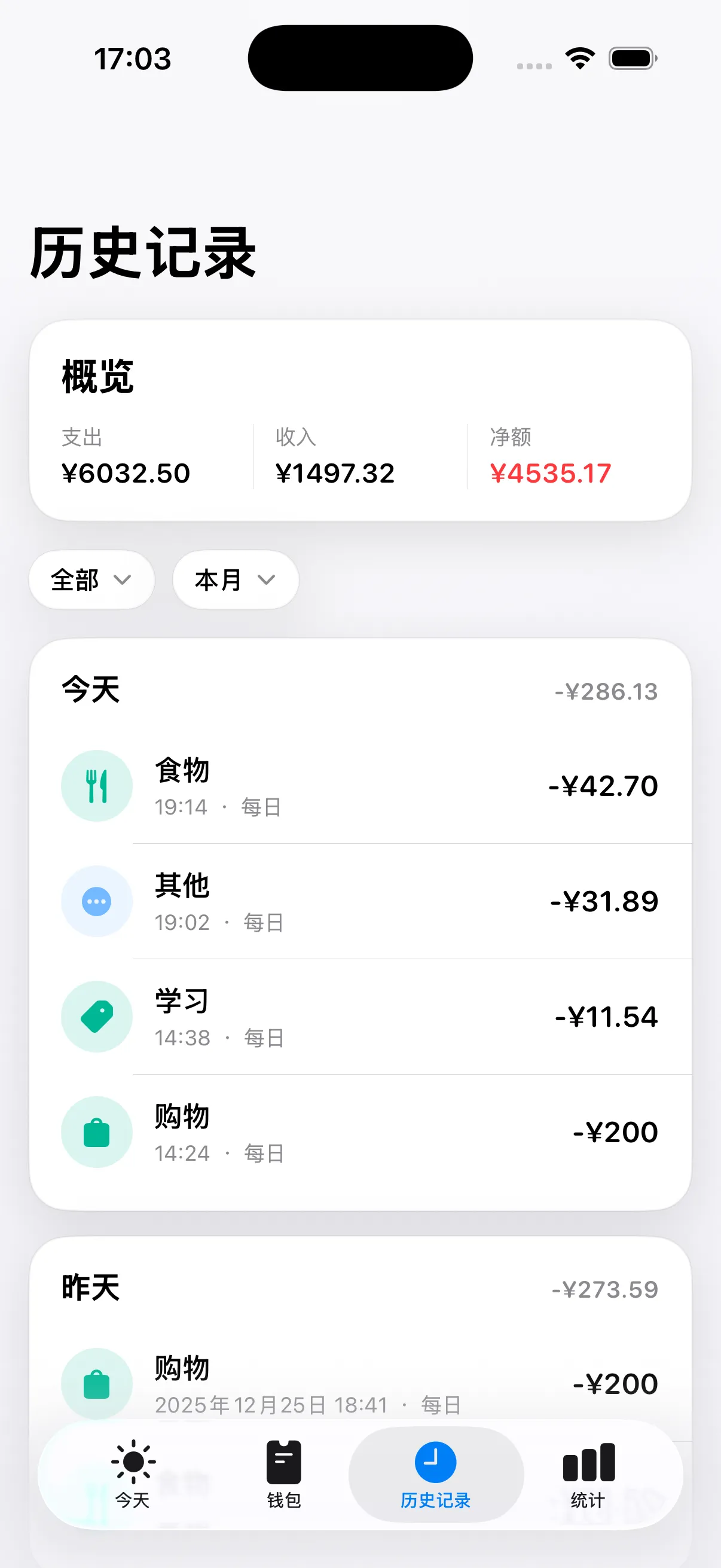Open the 全部 category filter dropdown

click(91, 580)
